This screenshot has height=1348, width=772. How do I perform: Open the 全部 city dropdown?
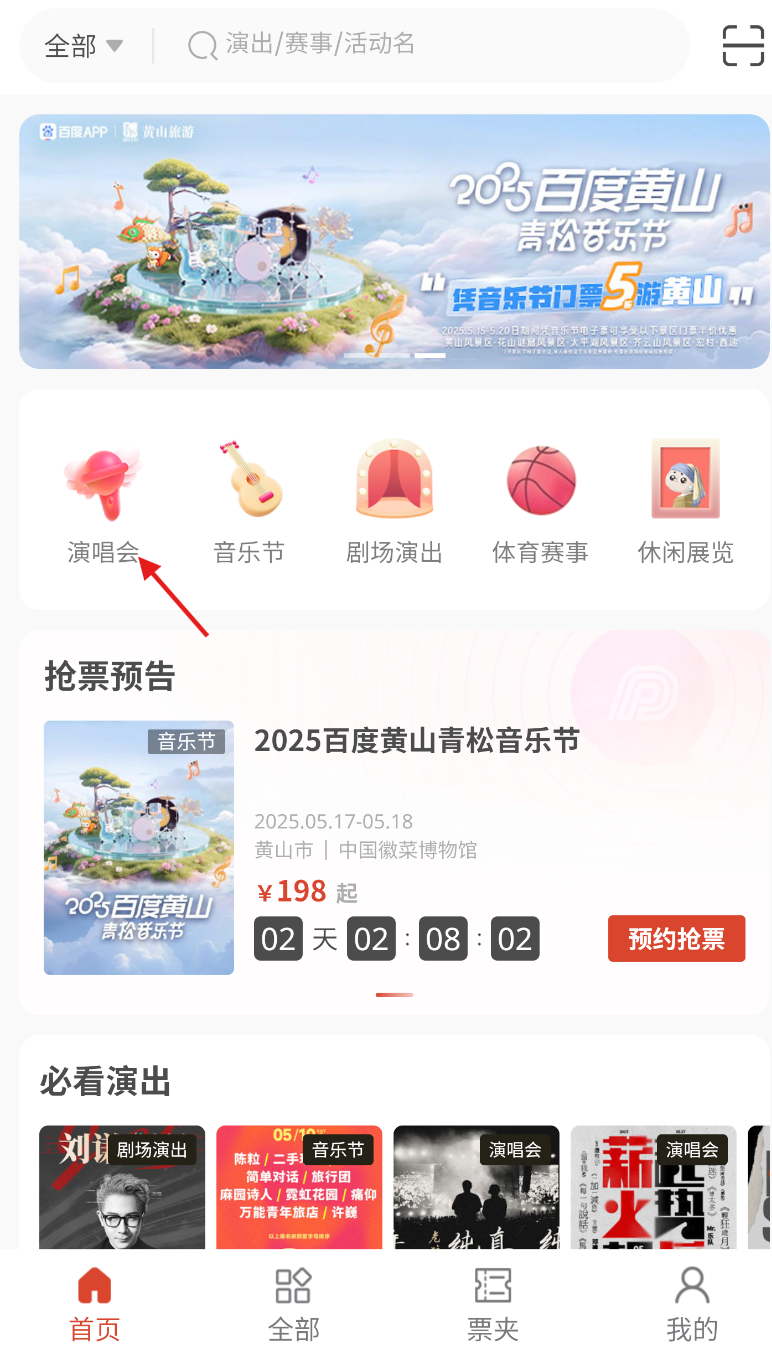tap(84, 46)
